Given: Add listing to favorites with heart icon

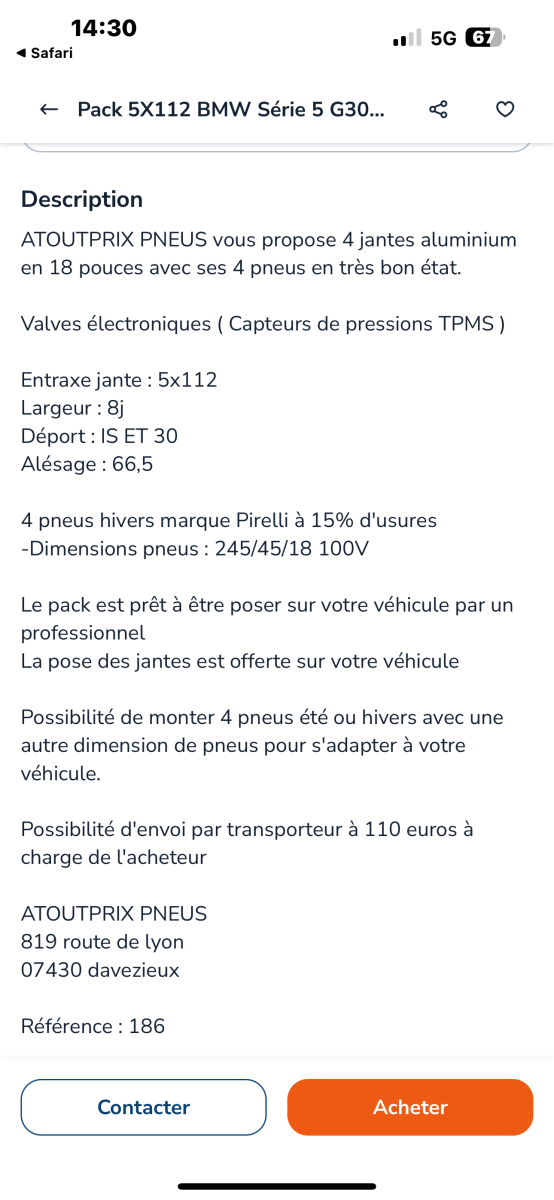Looking at the screenshot, I should click(x=505, y=109).
